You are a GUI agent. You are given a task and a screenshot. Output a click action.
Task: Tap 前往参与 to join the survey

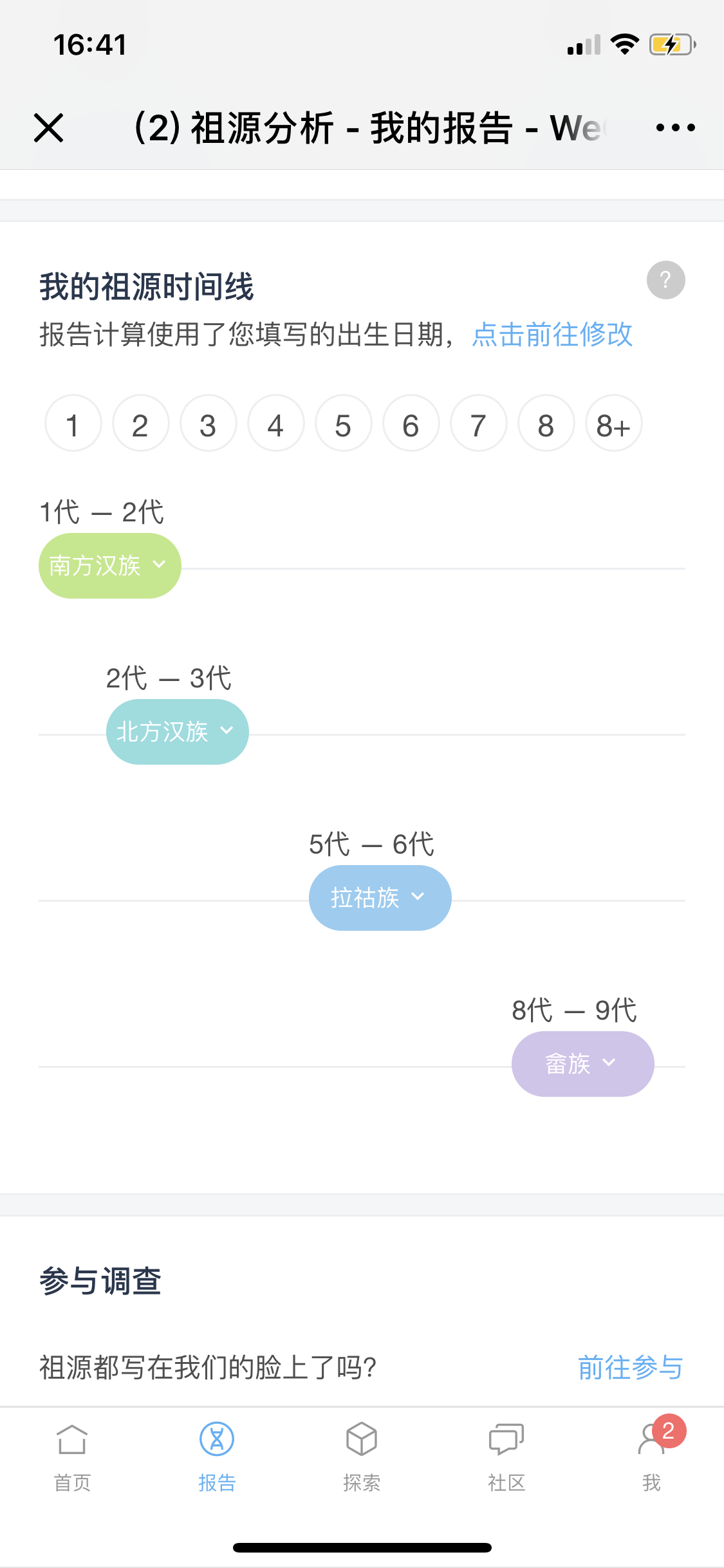pos(631,1368)
